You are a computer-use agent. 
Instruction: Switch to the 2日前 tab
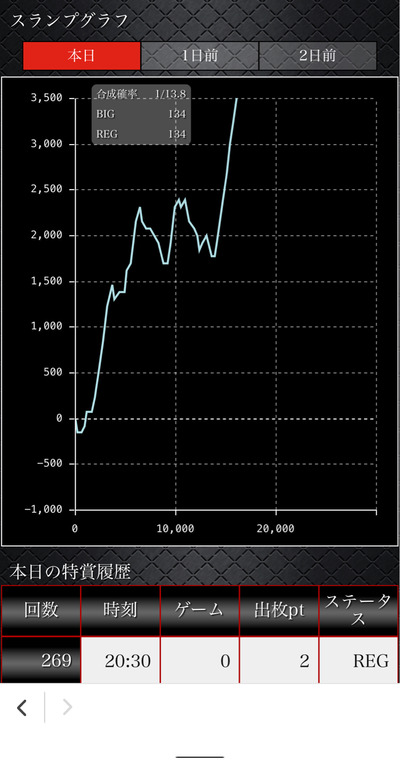pos(318,56)
